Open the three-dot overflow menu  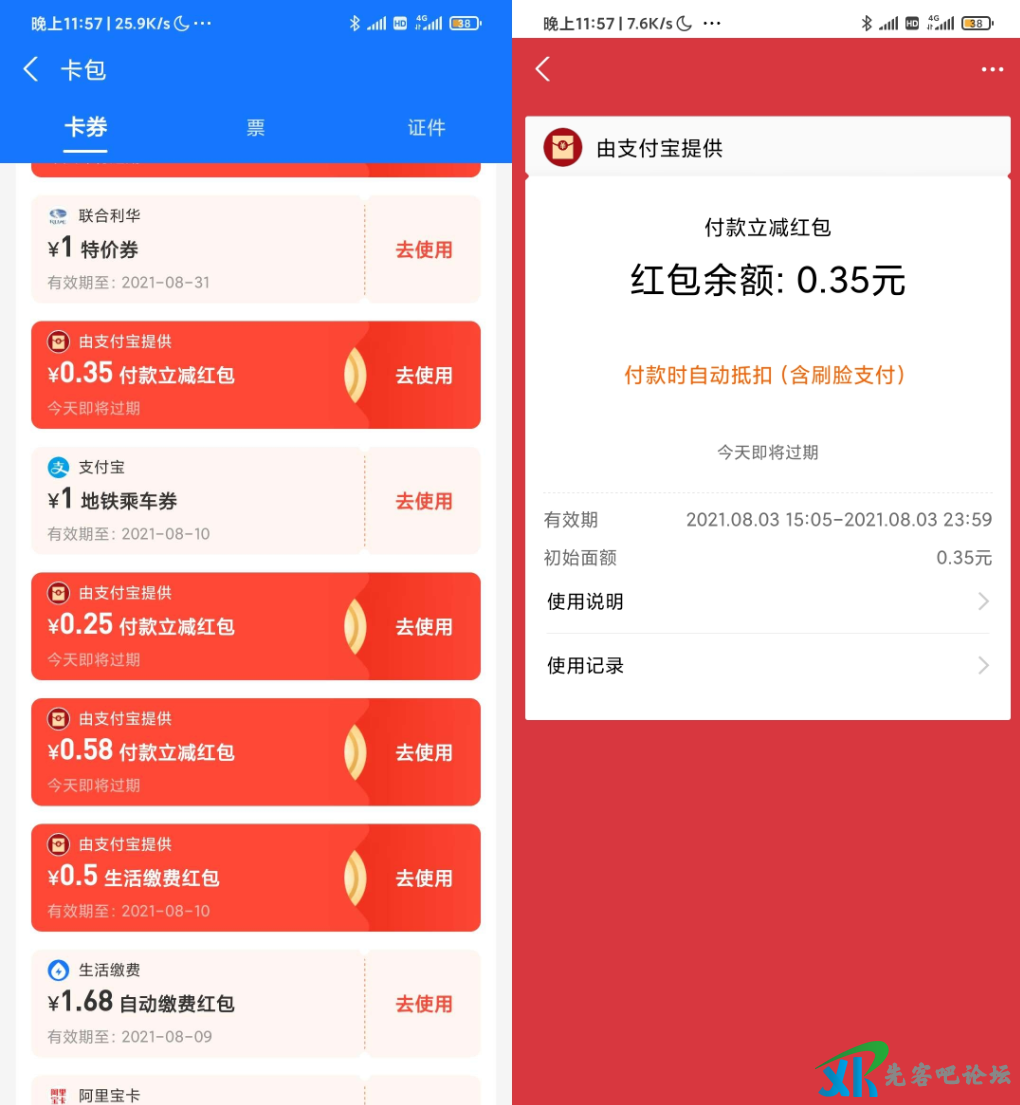coord(991,69)
